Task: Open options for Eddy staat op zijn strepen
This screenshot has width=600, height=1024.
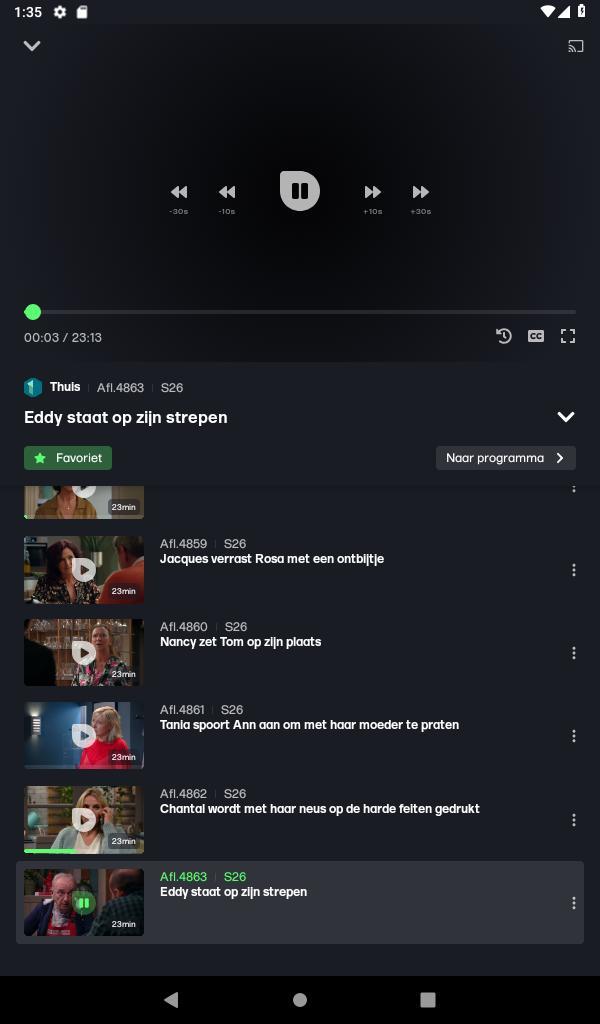Action: click(x=573, y=903)
